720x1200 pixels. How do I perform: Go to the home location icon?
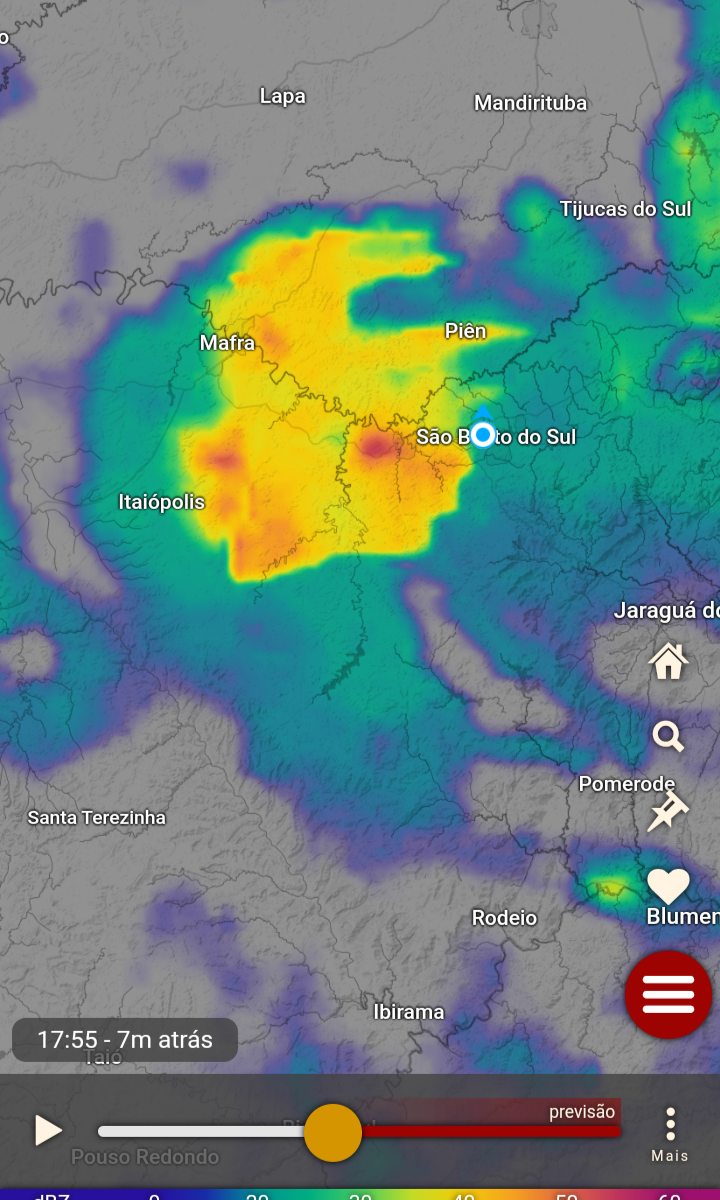coord(668,661)
